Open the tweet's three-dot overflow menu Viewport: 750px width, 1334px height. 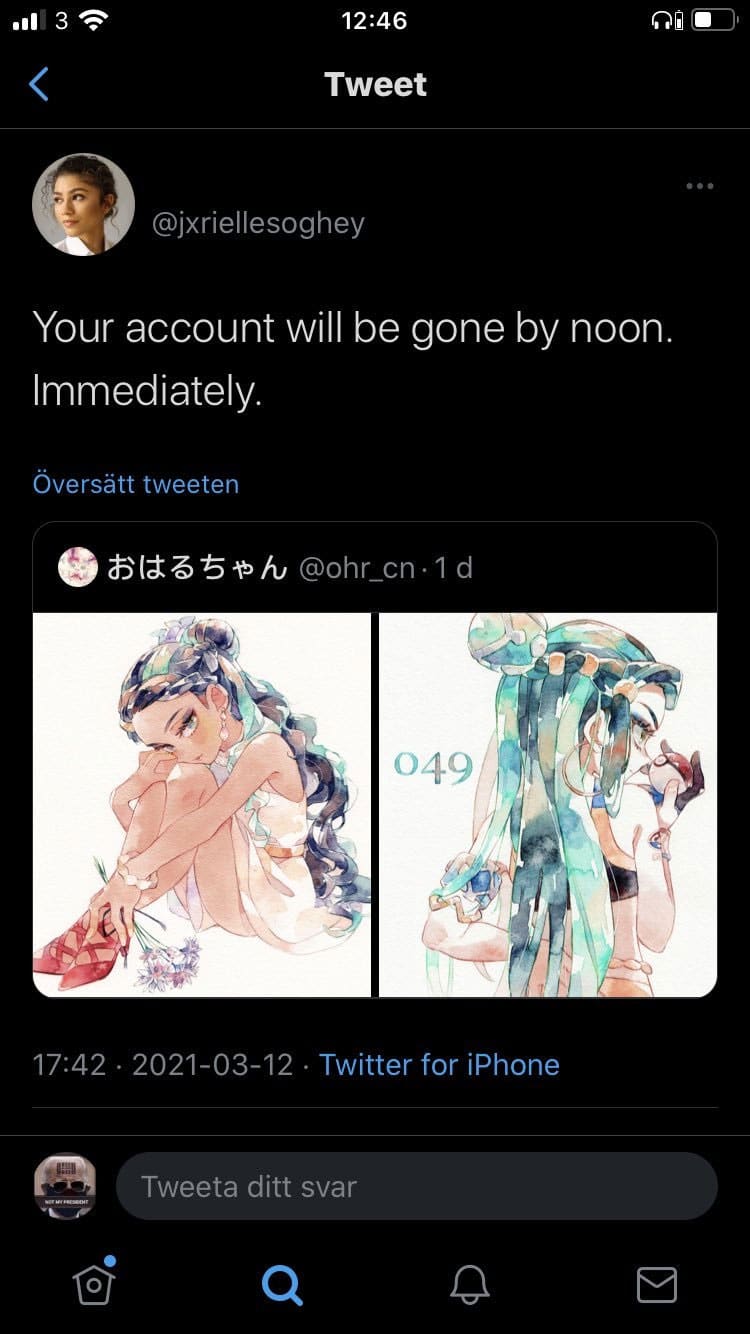pos(699,186)
